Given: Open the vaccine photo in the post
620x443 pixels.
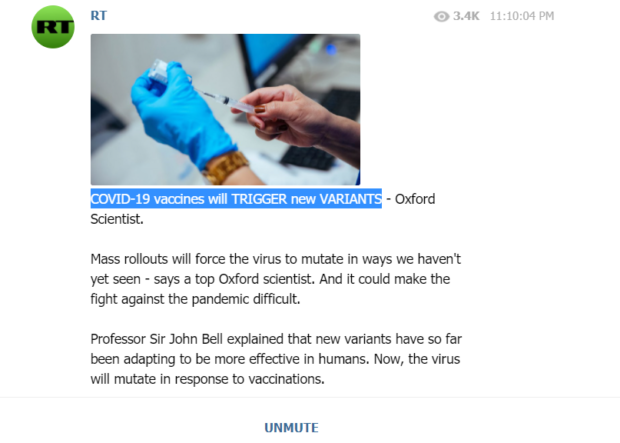Looking at the screenshot, I should 225,110.
